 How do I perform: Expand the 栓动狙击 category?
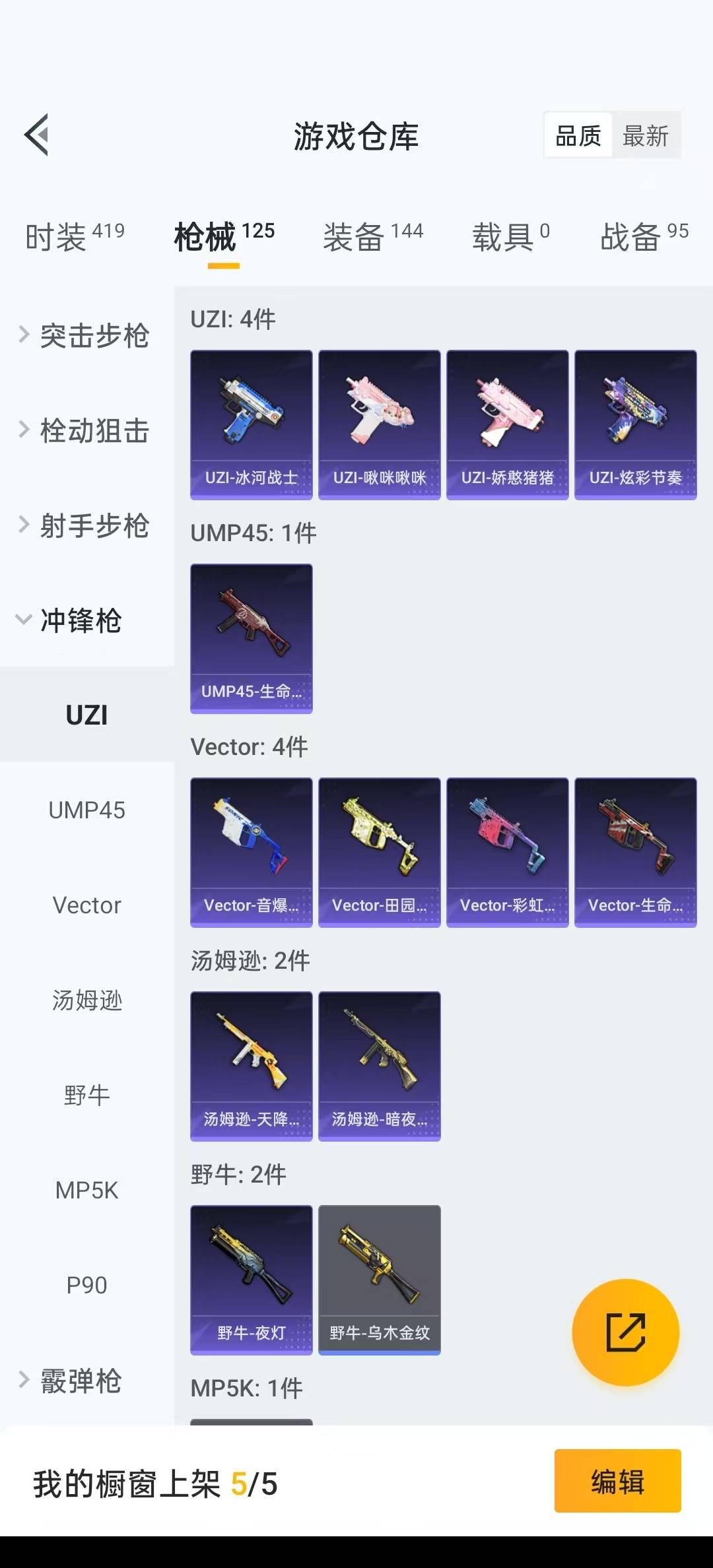click(86, 430)
